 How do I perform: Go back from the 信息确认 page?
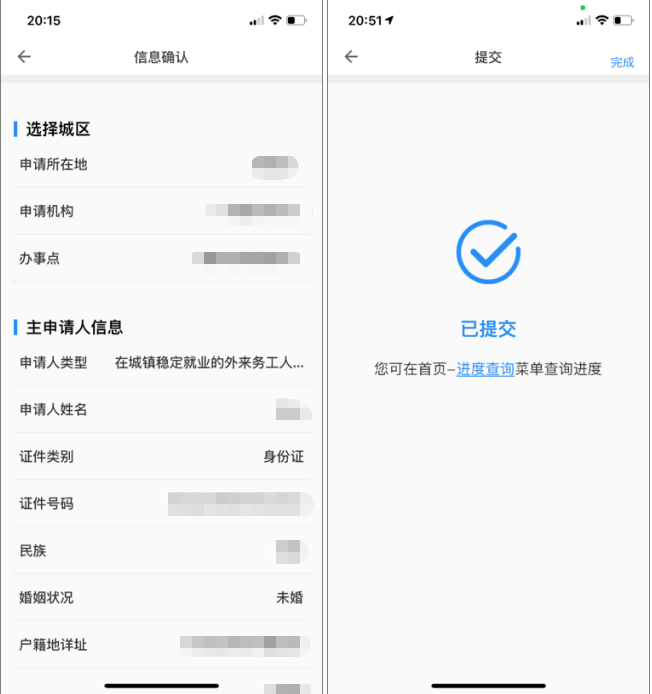point(24,57)
